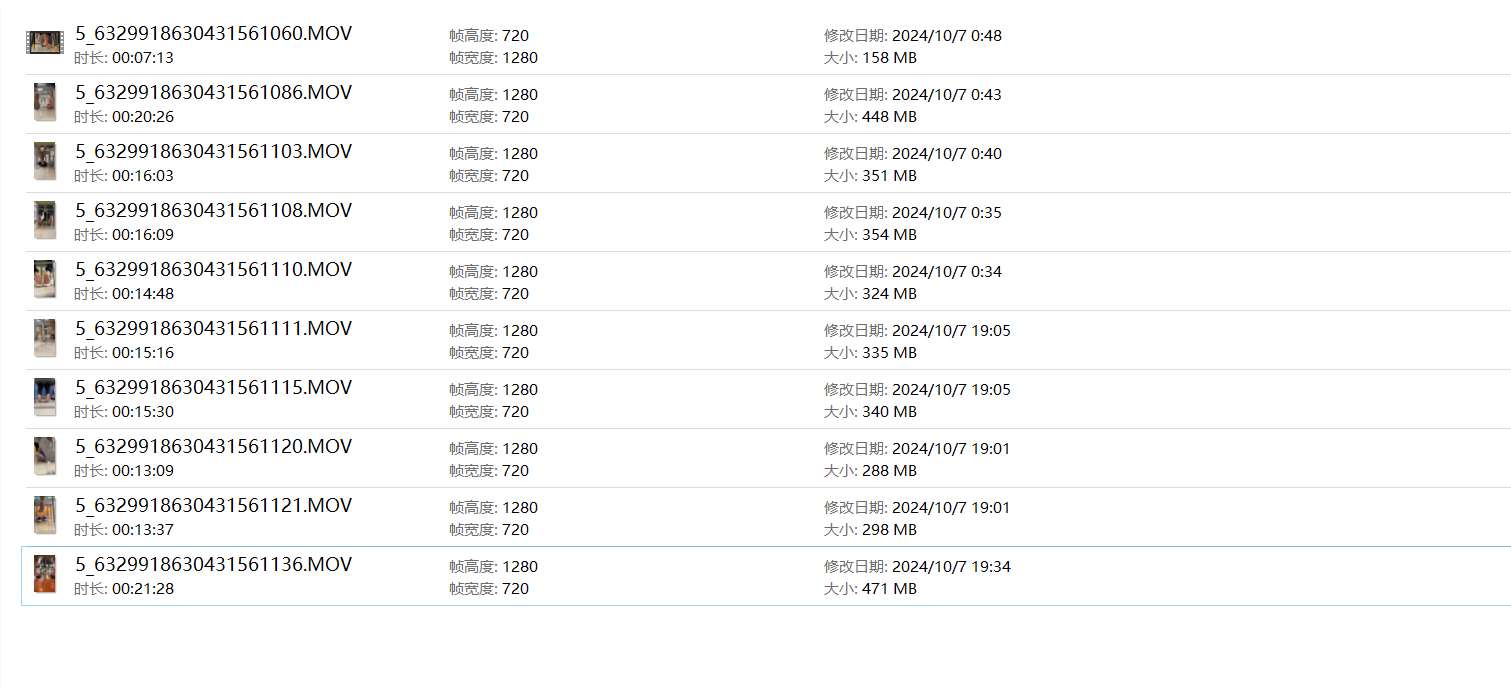Select the video ending in 561108.MOV

point(213,211)
